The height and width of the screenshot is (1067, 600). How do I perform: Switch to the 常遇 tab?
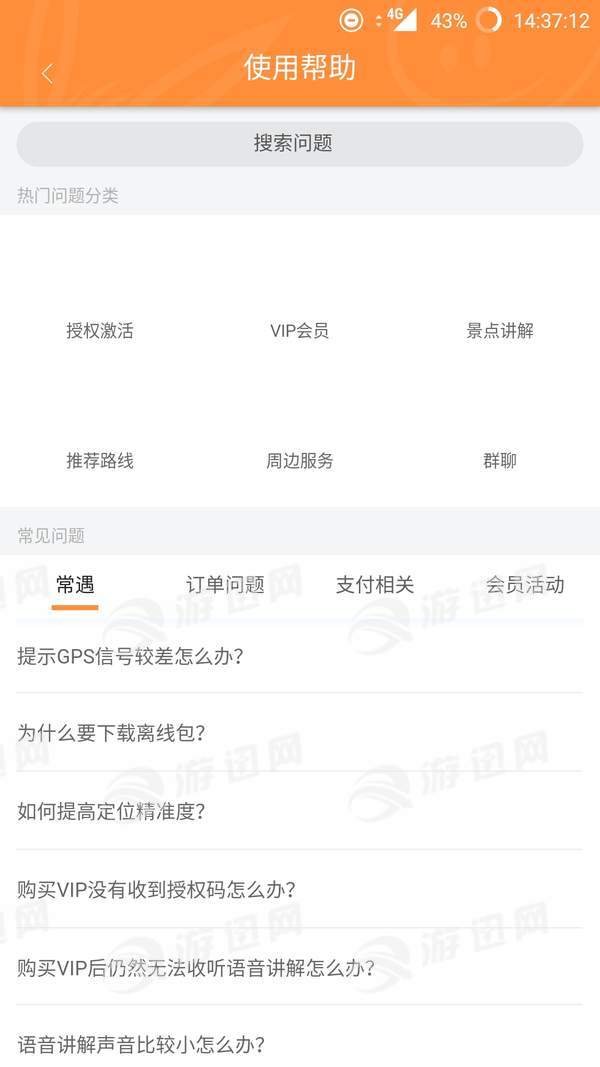click(x=75, y=585)
